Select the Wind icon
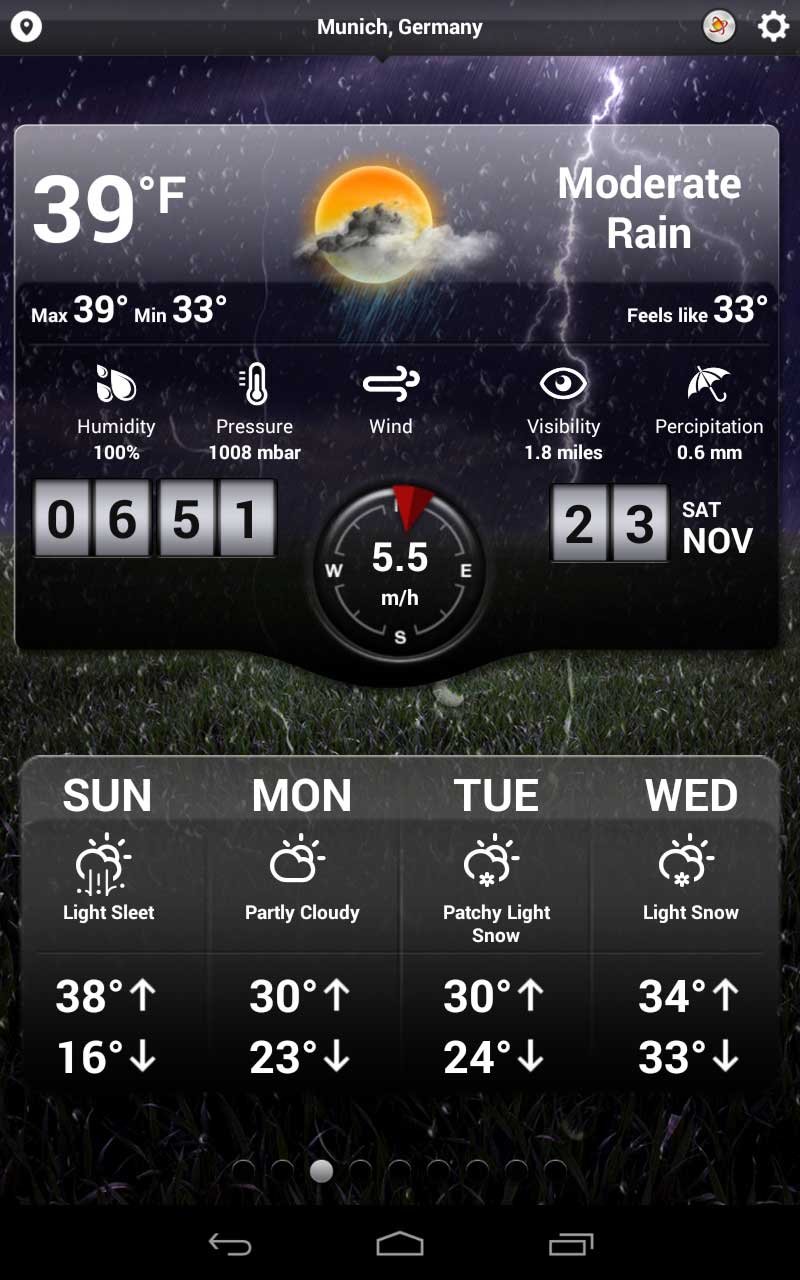 (x=391, y=385)
